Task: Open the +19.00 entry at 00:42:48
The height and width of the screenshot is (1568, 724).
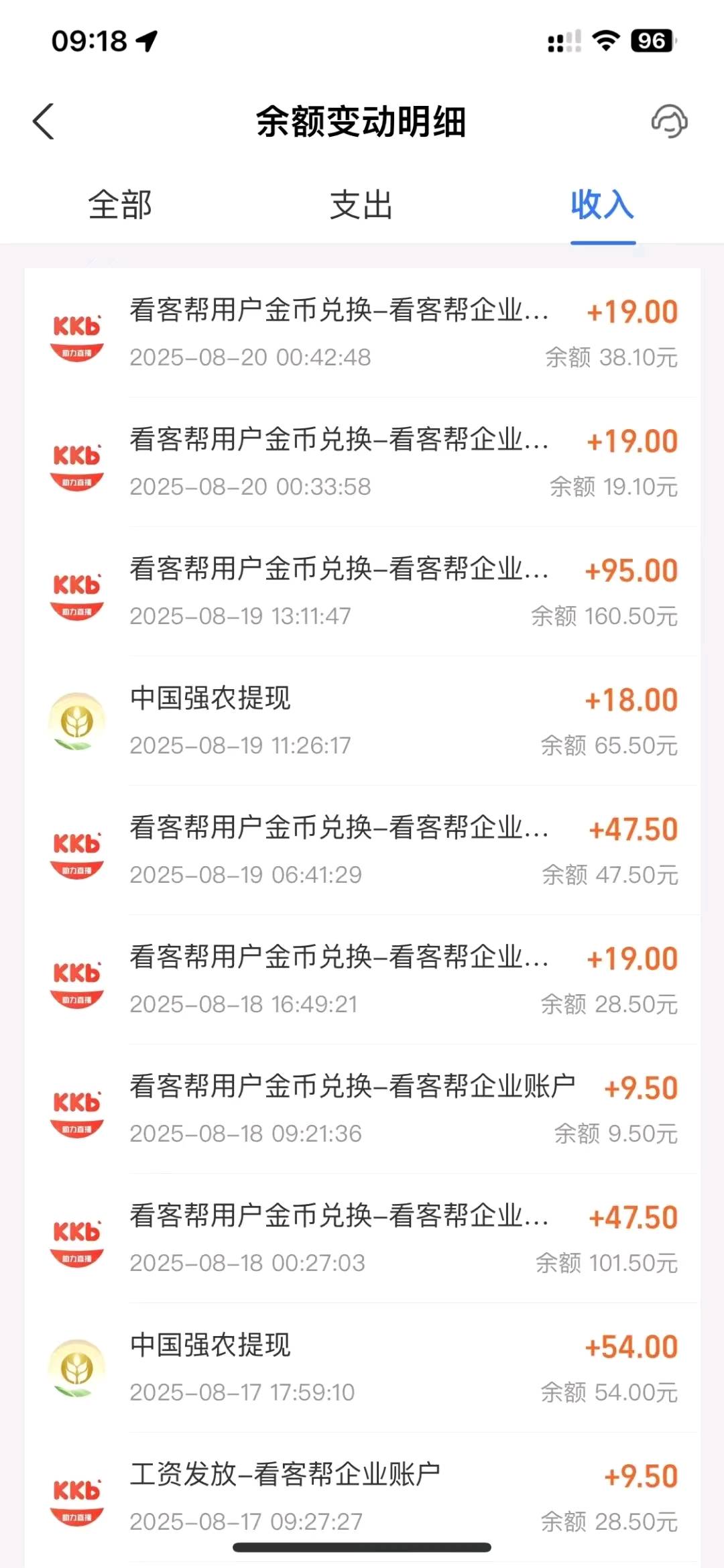Action: [x=362, y=333]
